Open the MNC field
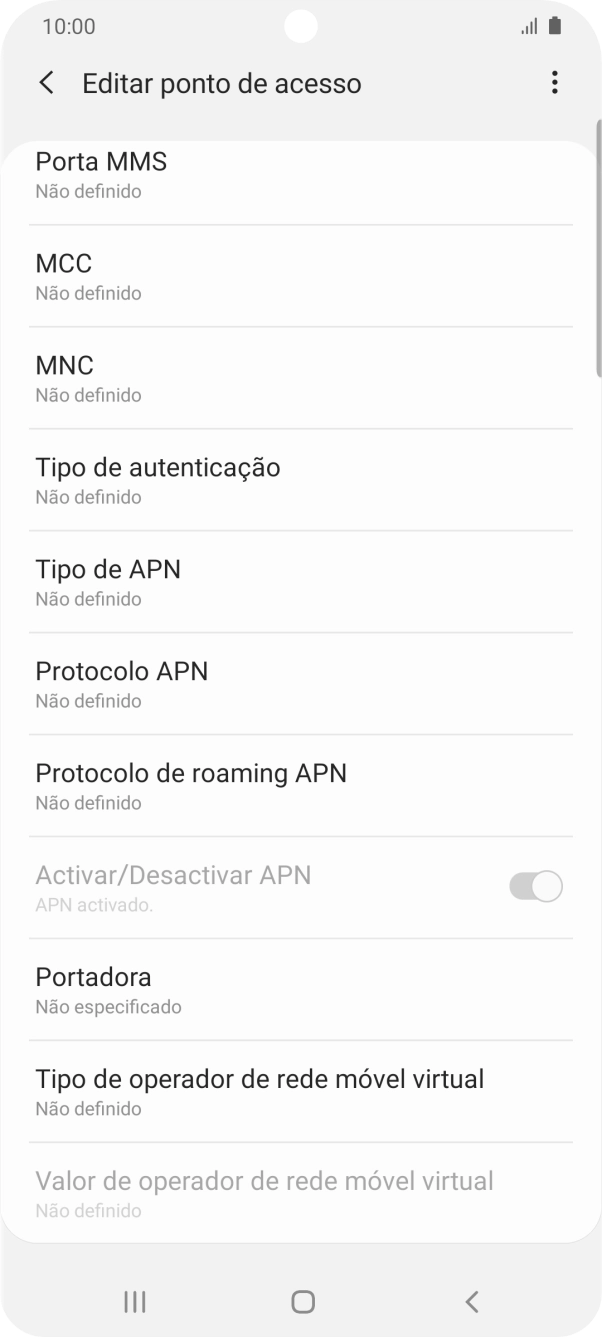 point(300,379)
